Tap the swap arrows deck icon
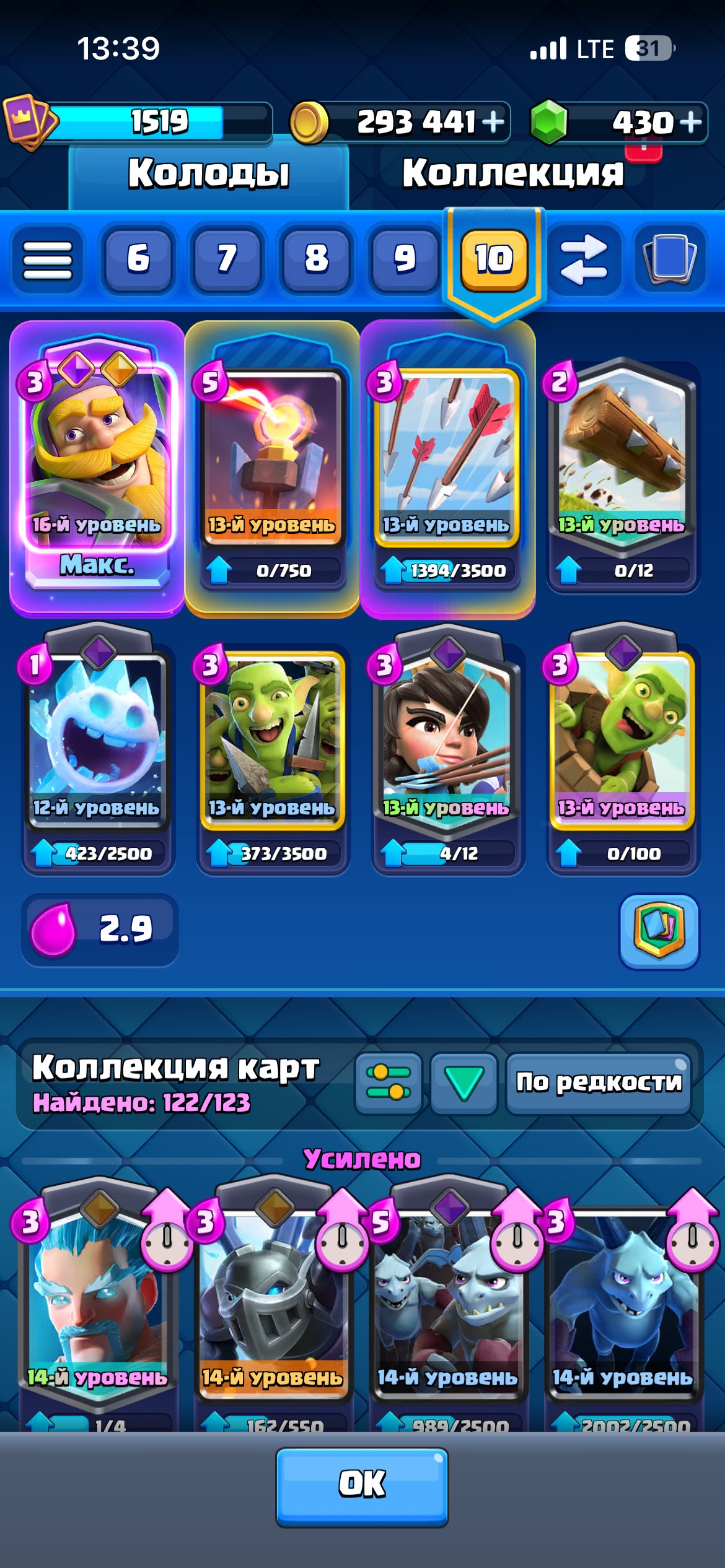Screen dimensions: 725x1568 pyautogui.click(x=583, y=259)
